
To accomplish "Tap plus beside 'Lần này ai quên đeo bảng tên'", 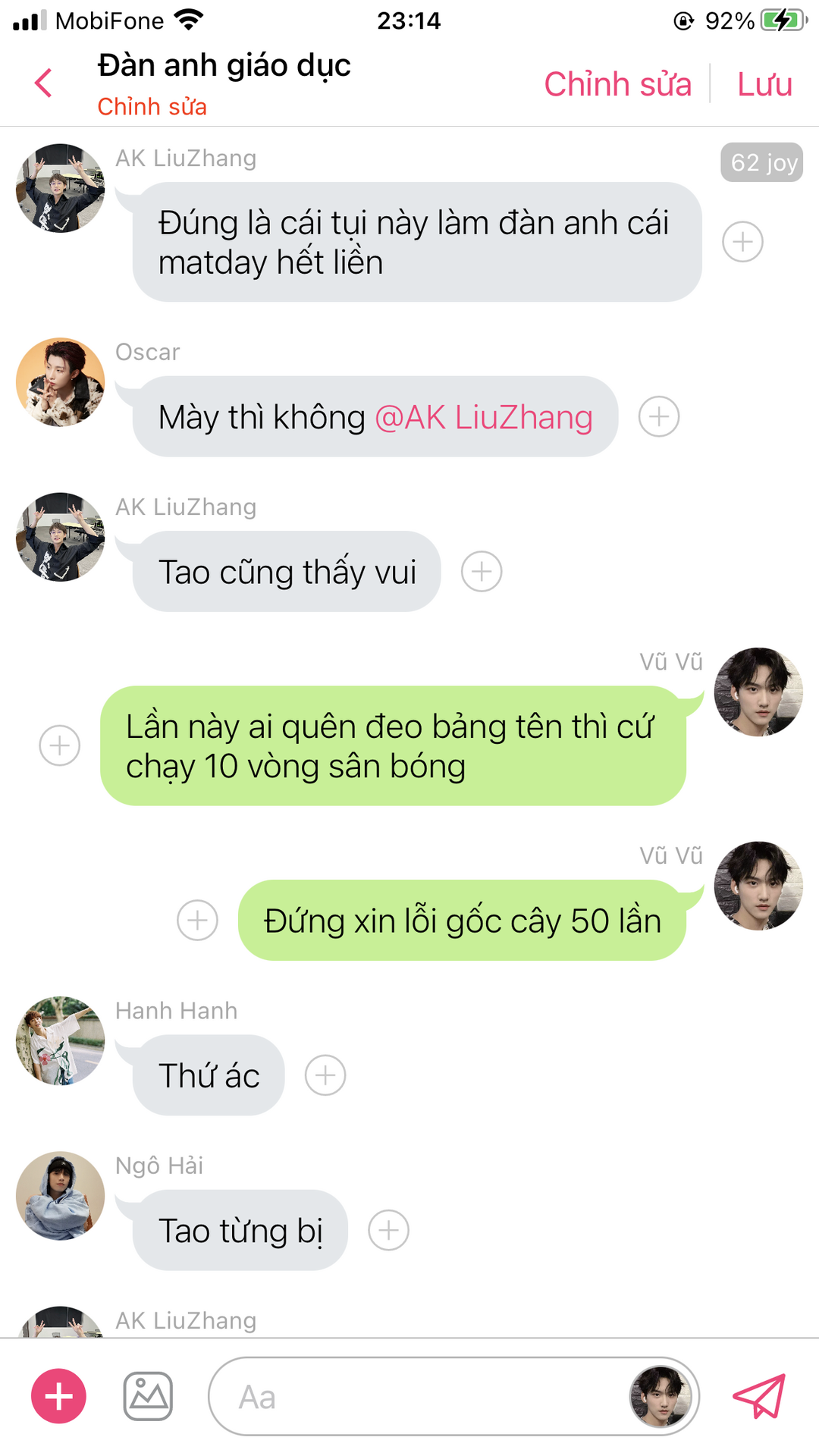I will coord(60,745).
